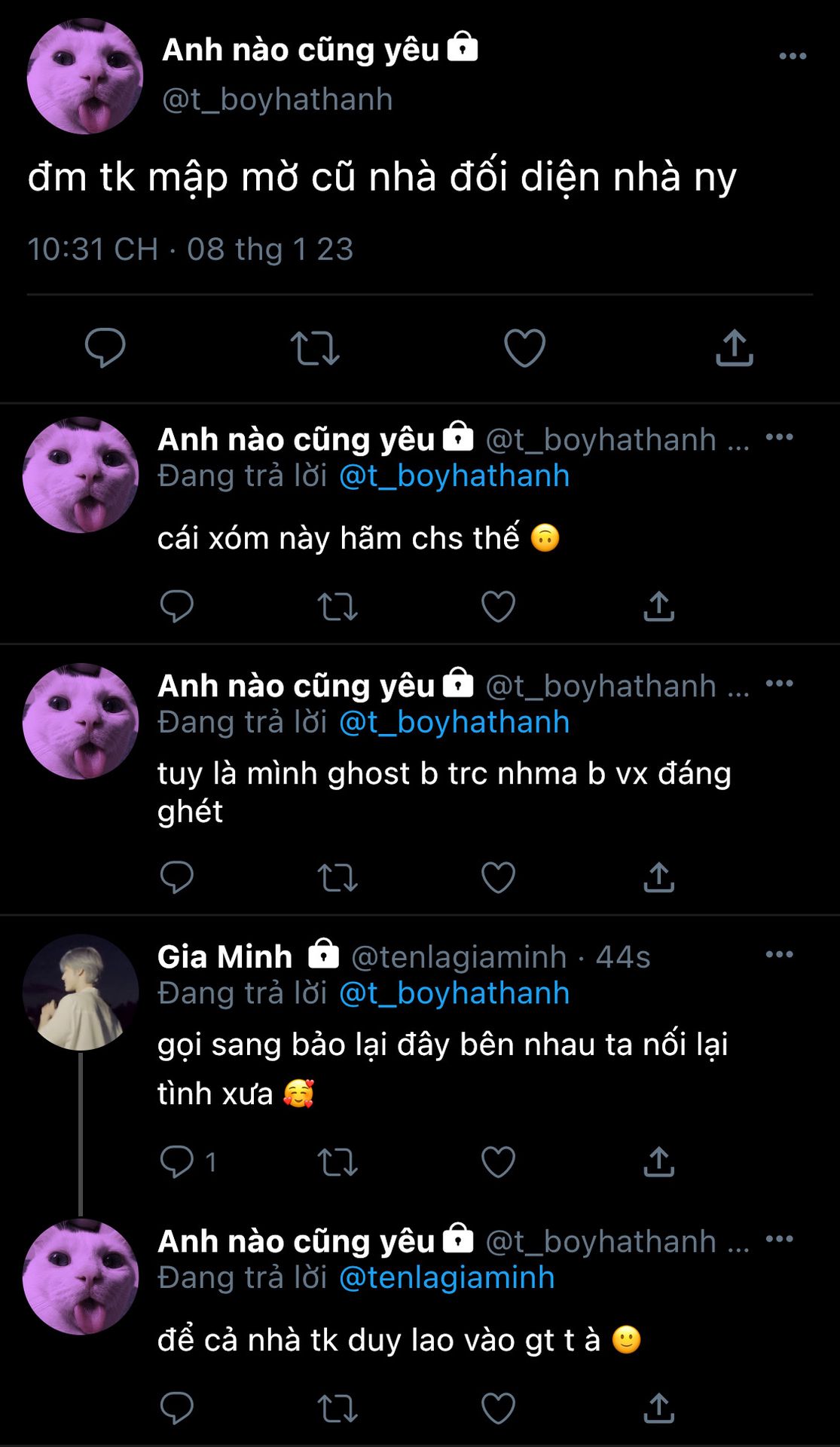Reply to the 'cái xóm này hãm' tweet
Screen dimensions: 840x1447
point(177,606)
